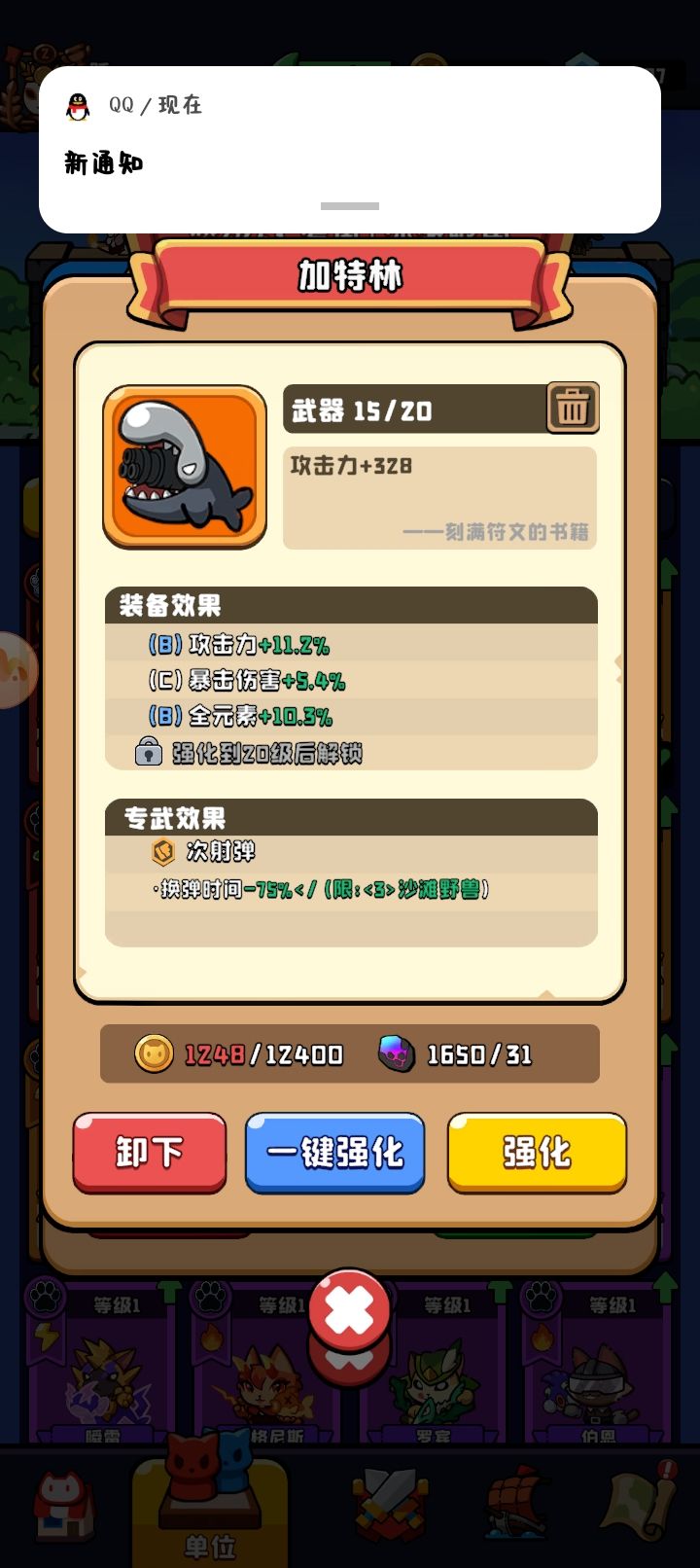Click the trash can delete icon
700x1568 pixels.
click(x=574, y=408)
